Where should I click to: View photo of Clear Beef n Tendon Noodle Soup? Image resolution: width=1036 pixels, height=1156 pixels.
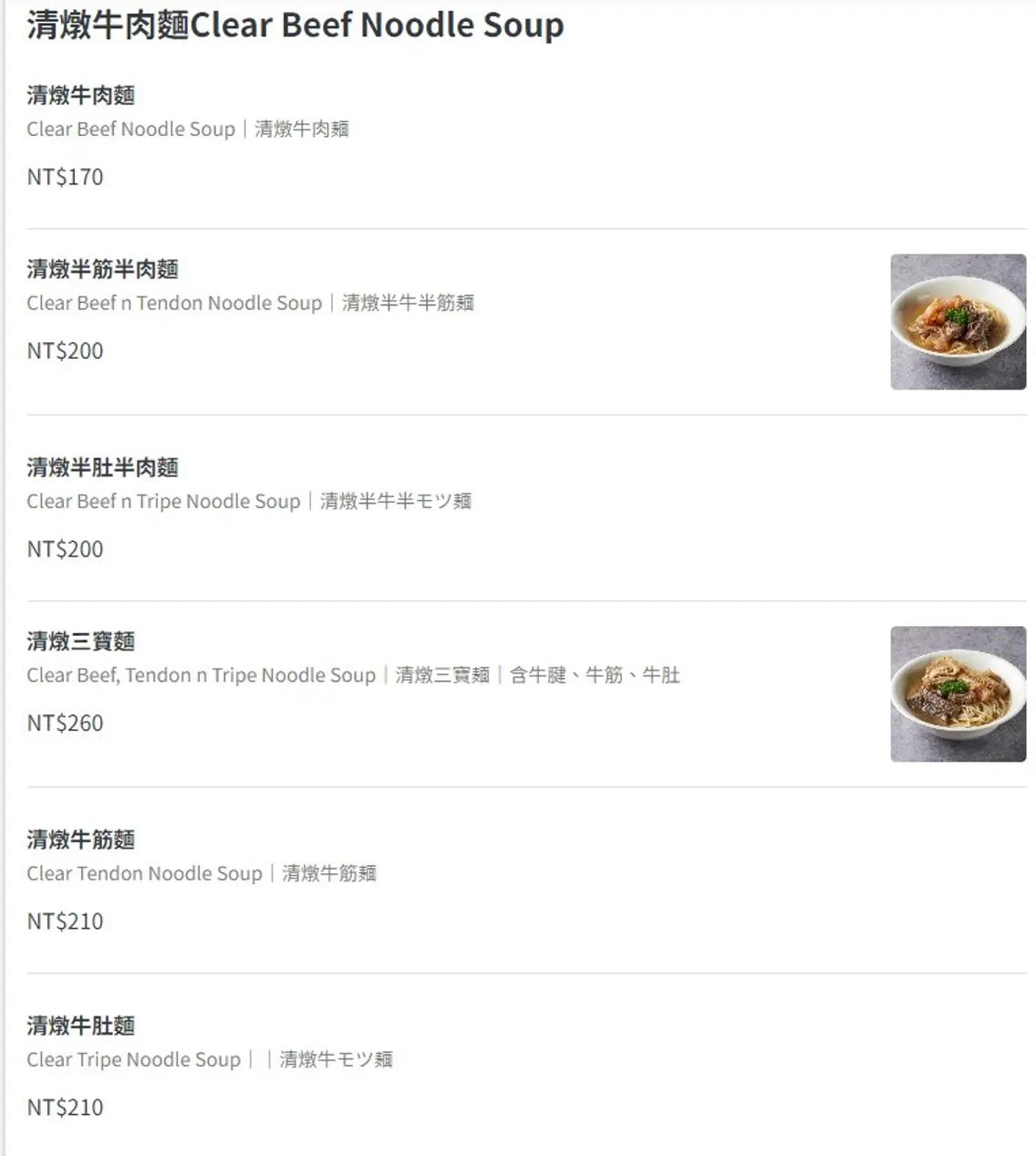click(x=958, y=322)
